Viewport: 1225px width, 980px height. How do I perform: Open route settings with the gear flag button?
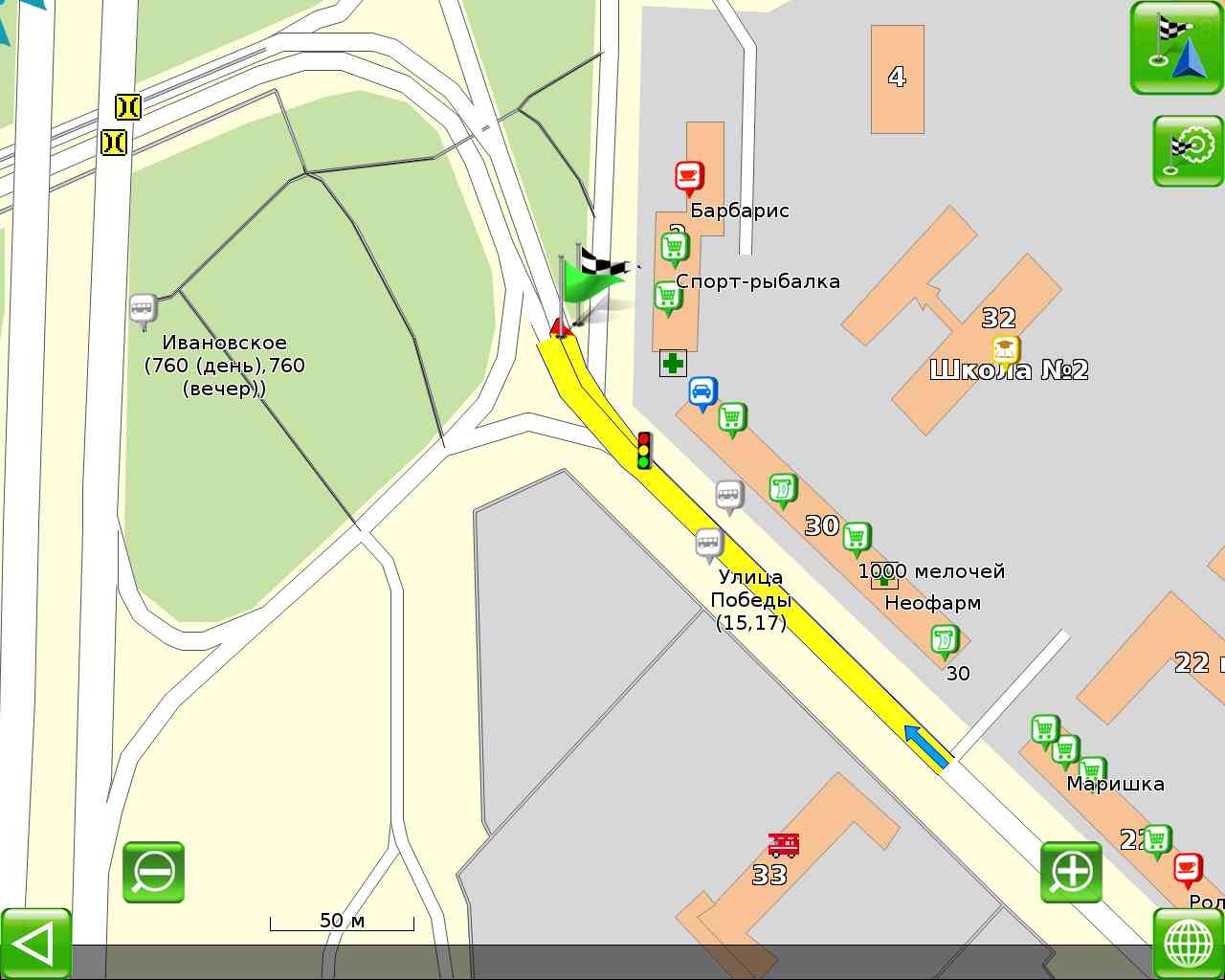1188,151
